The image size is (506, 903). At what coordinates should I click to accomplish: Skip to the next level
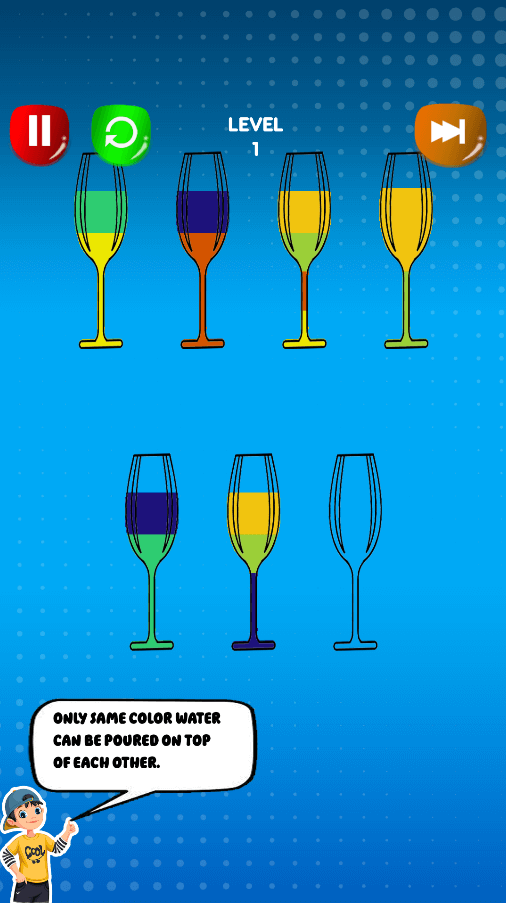[x=450, y=135]
